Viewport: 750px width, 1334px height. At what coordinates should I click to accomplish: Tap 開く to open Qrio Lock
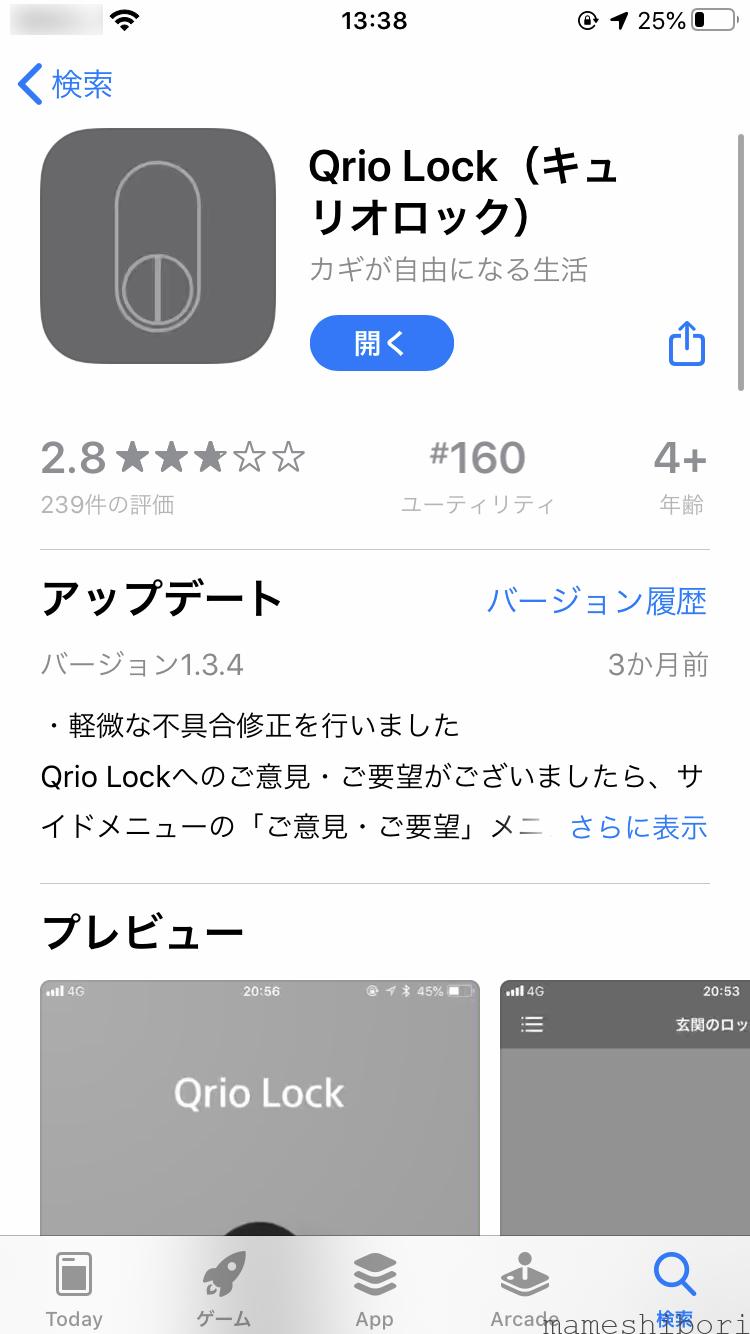pos(381,343)
